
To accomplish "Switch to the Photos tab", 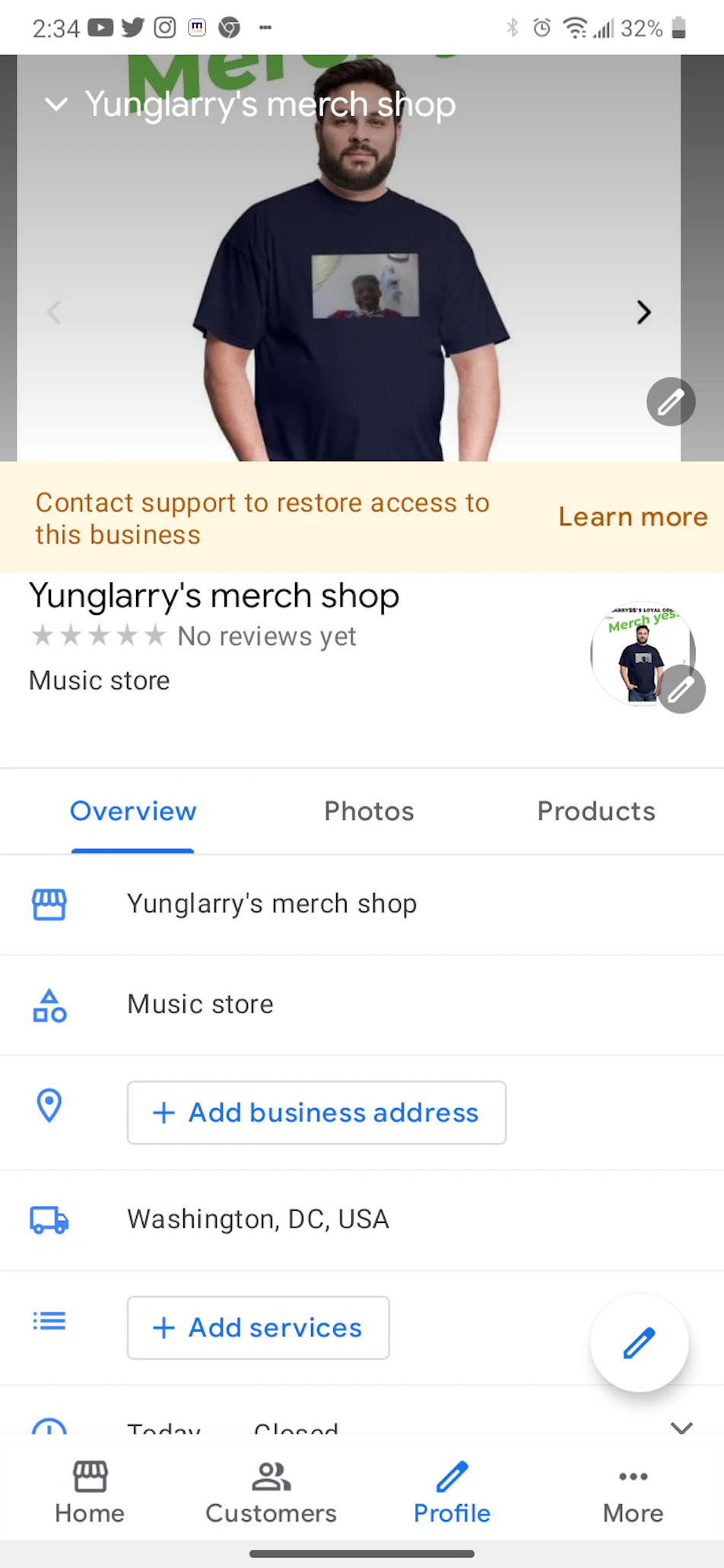I will point(369,811).
